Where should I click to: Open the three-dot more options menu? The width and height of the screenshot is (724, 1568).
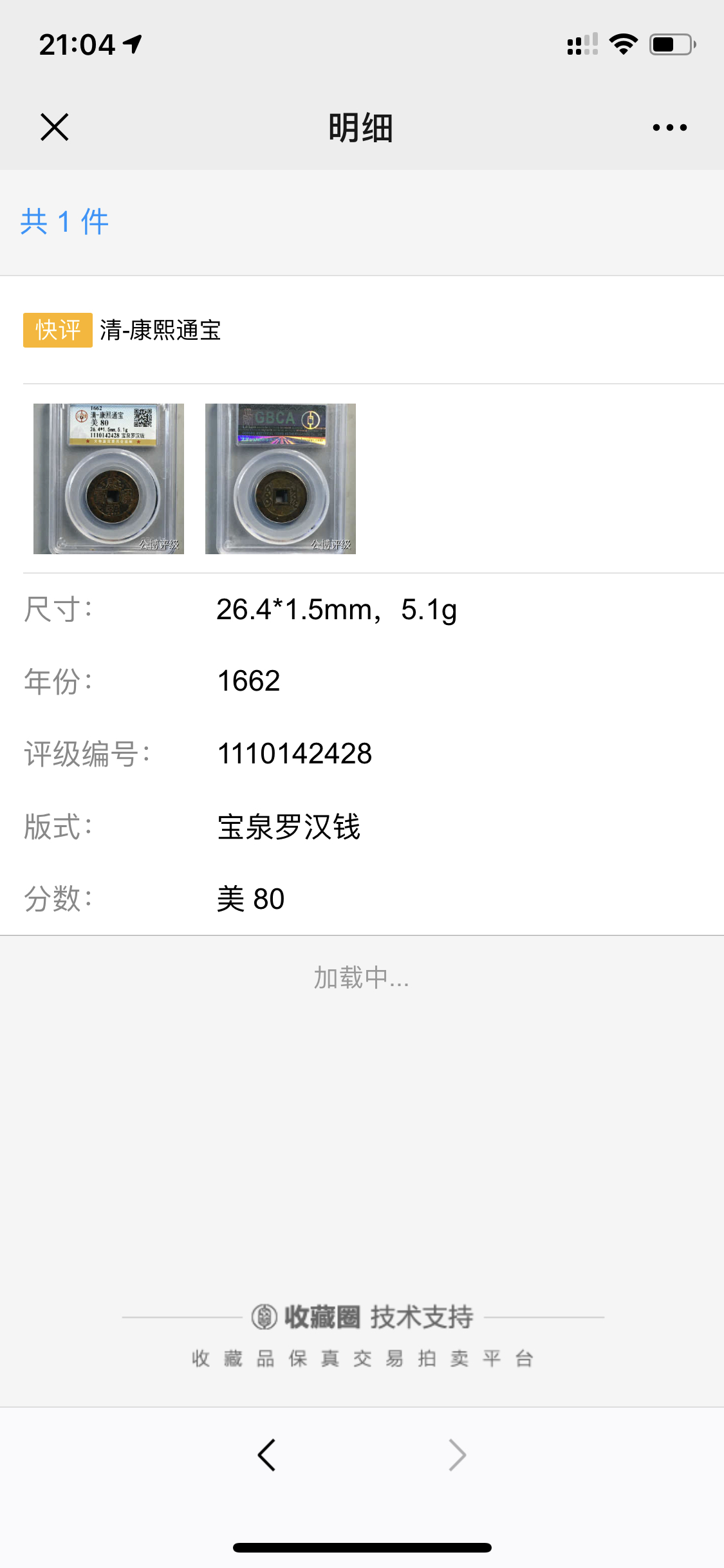(x=669, y=127)
